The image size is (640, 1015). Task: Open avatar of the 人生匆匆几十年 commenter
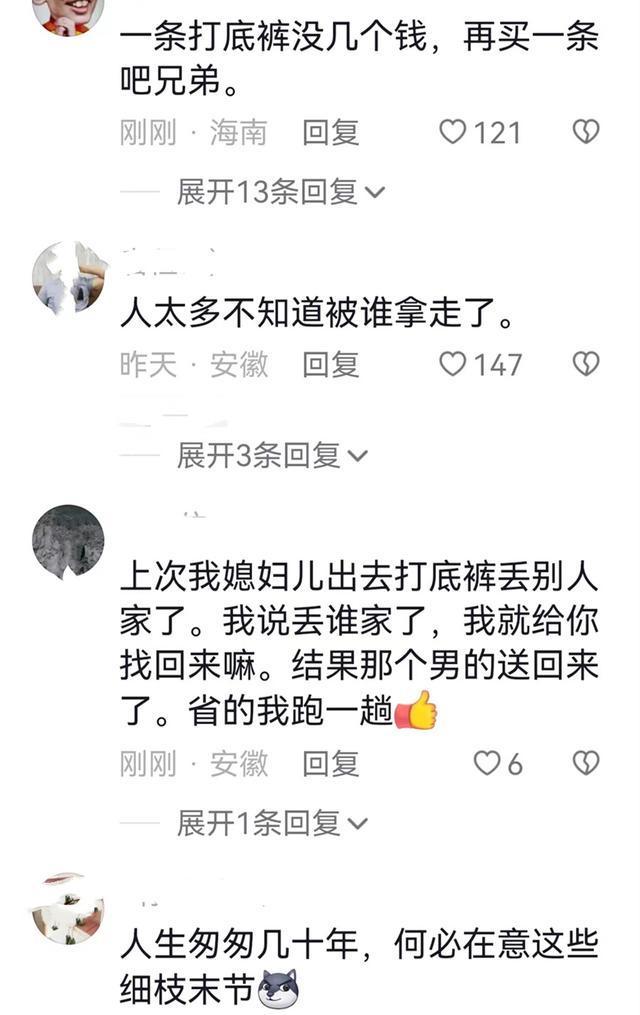pyautogui.click(x=68, y=908)
